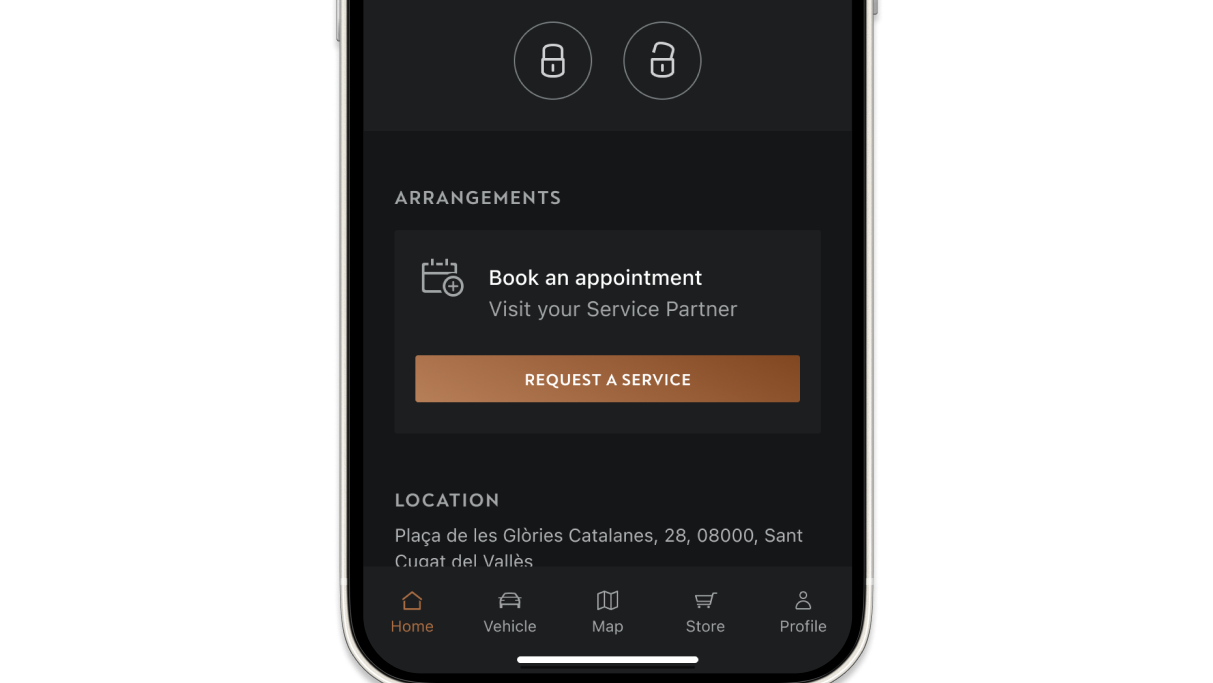Screen dimensions: 1213x683
Task: Open the Vehicle tab
Action: tap(510, 612)
